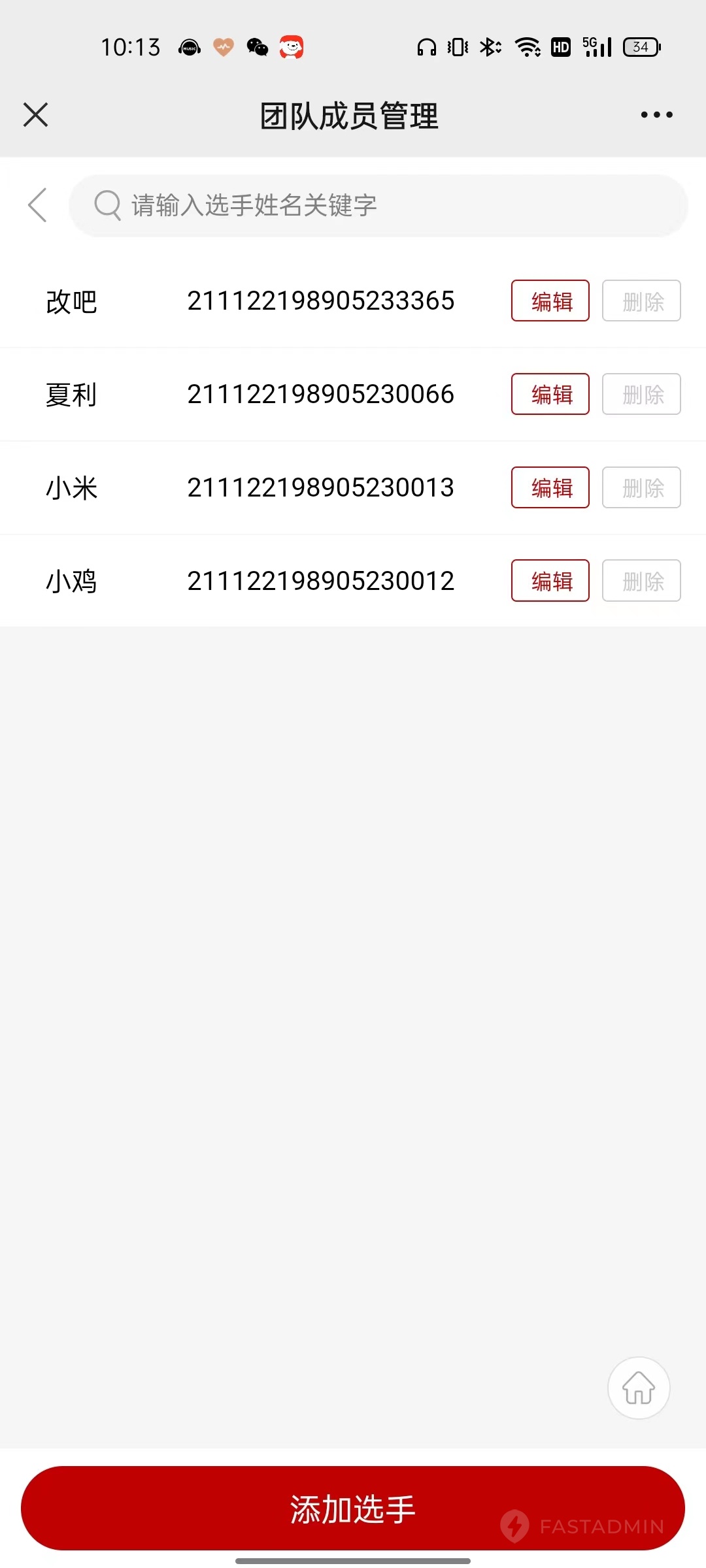The height and width of the screenshot is (1568, 706).
Task: Open edit for 小鸡
Action: (x=550, y=580)
